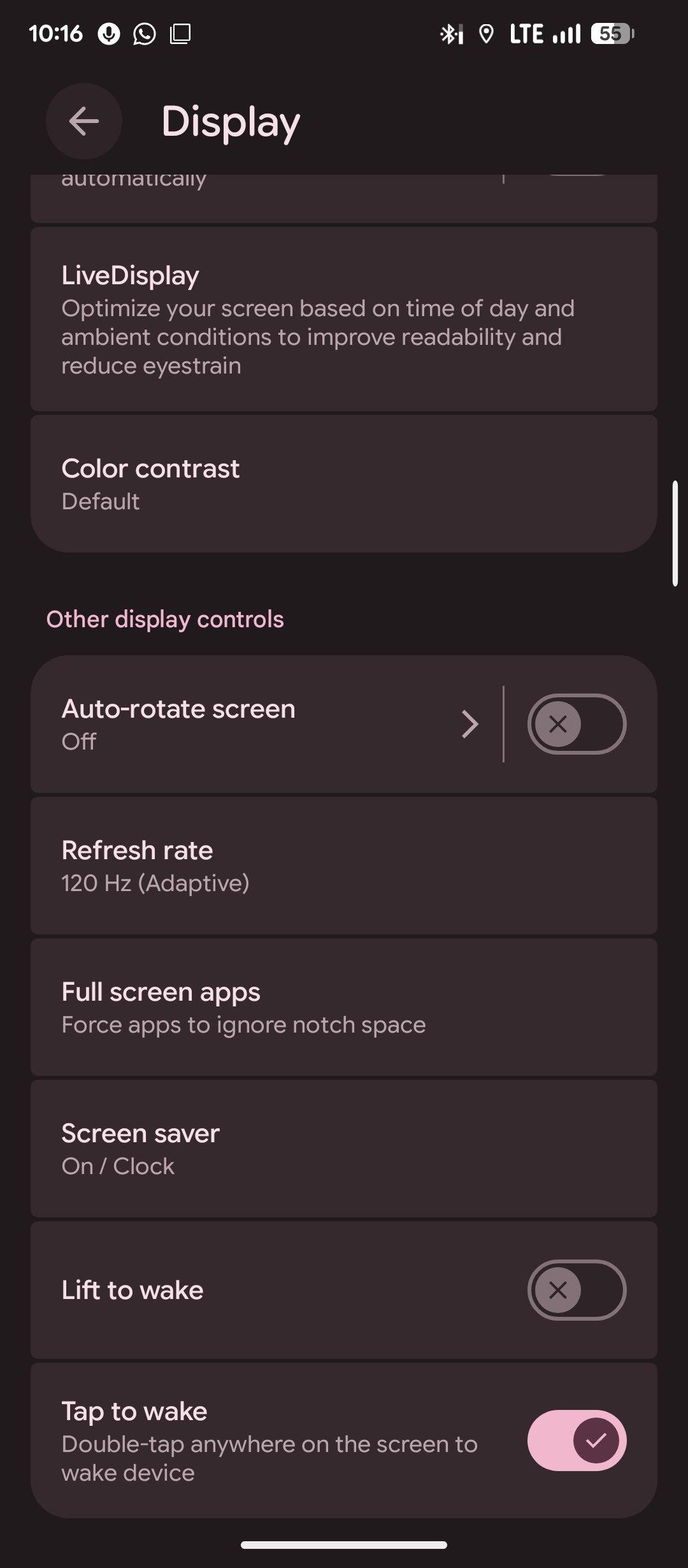Open Full screen apps settings

coord(344,1007)
